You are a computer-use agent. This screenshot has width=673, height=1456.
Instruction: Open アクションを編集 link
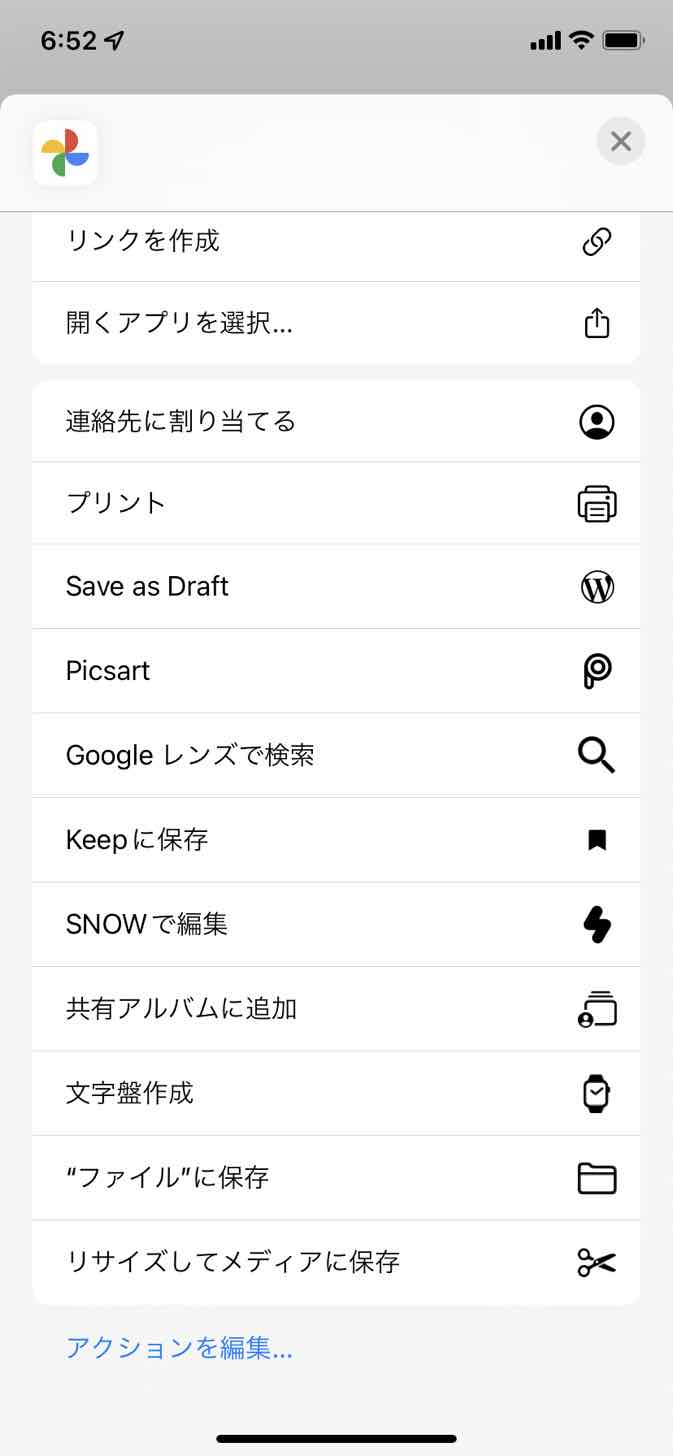point(179,1348)
